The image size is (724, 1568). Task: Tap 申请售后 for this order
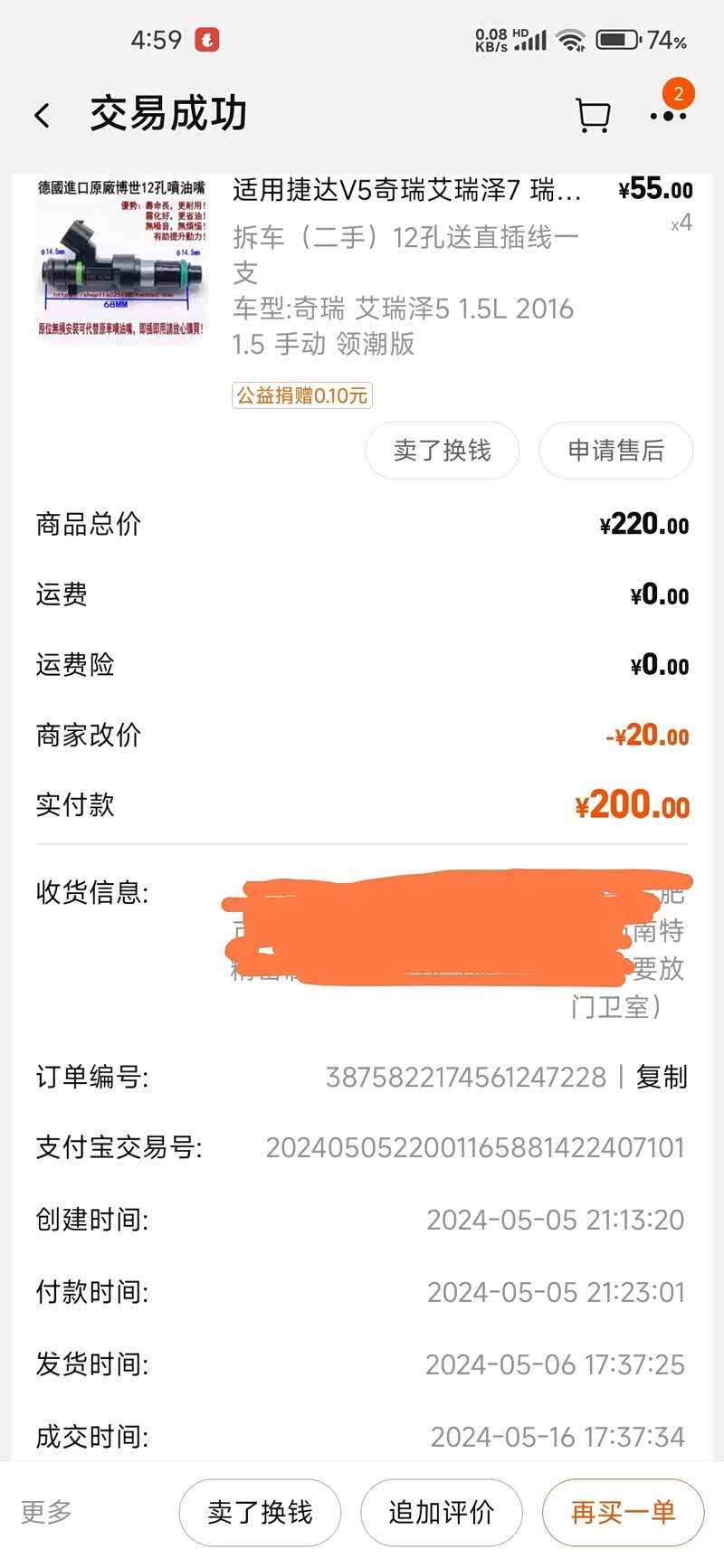tap(615, 451)
